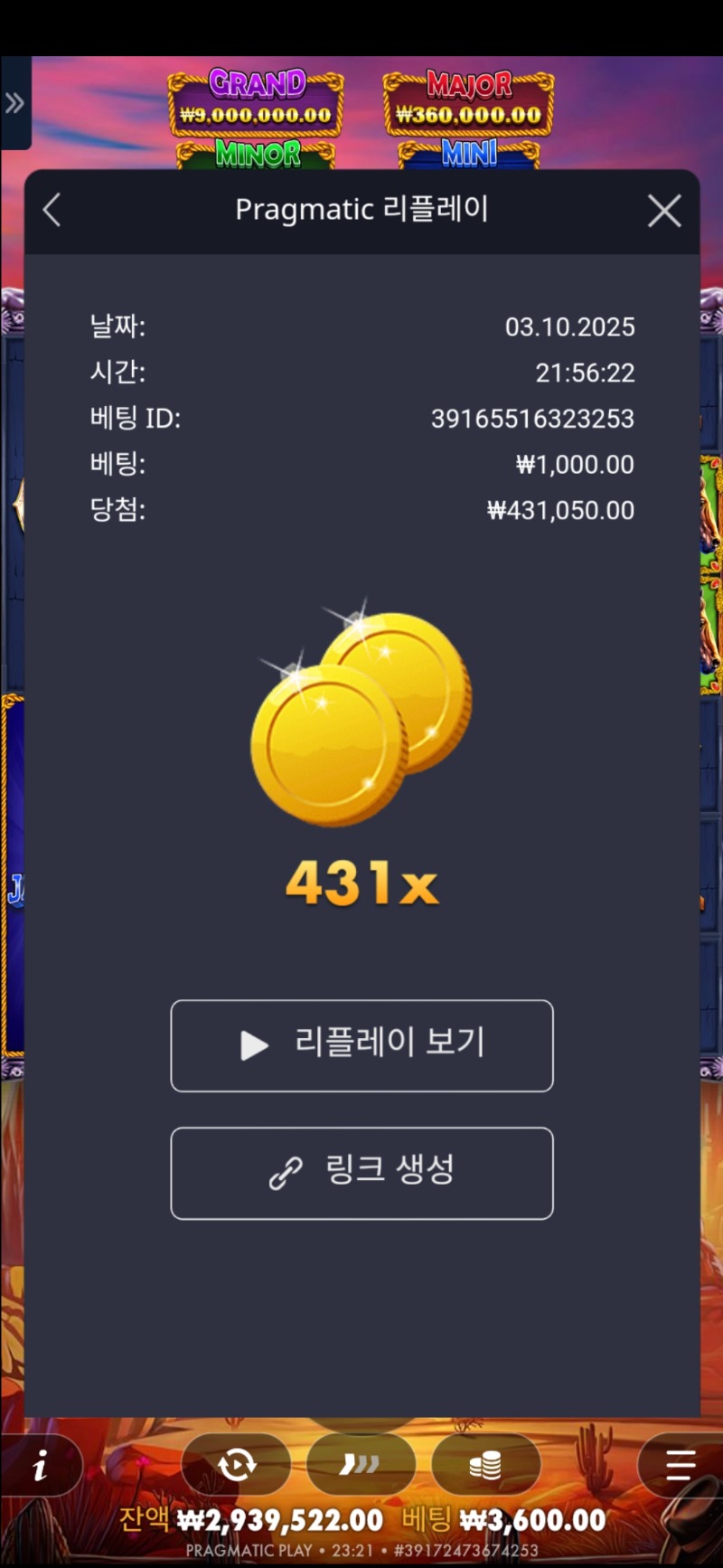
Task: Close the Pragmatic 리플레이 dialog
Action: (664, 212)
